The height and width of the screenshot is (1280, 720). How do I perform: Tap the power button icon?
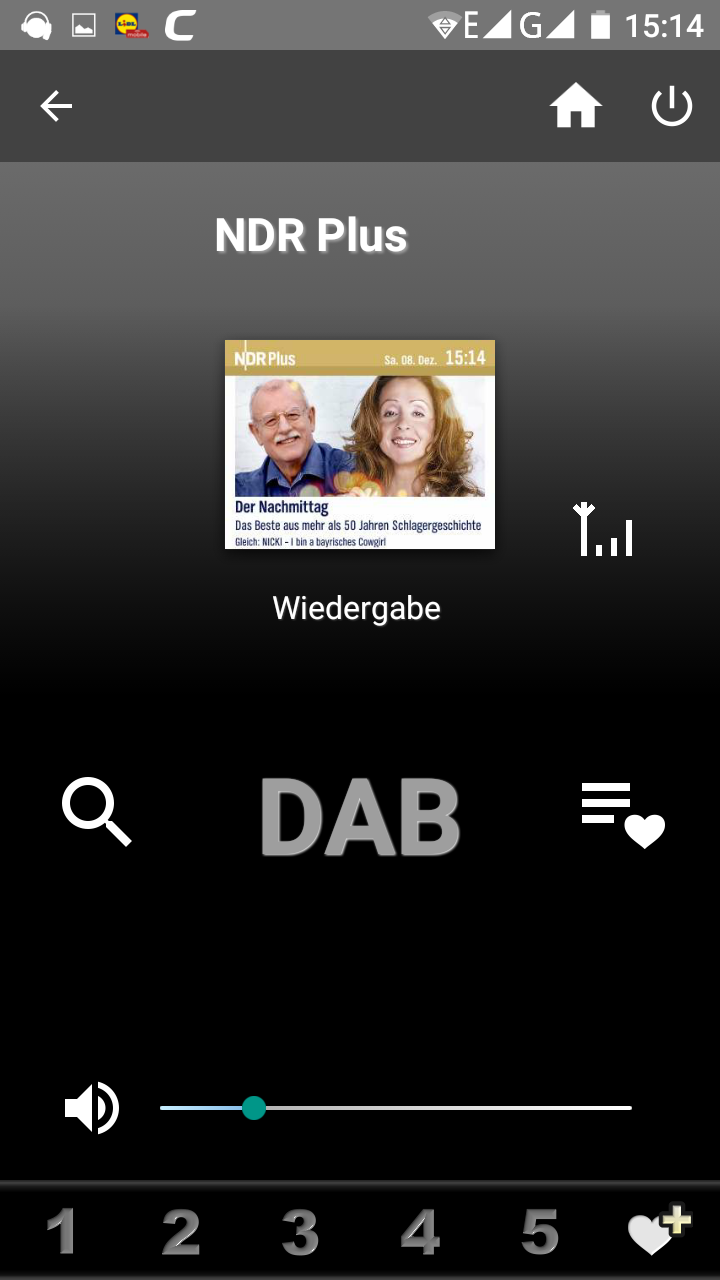click(x=671, y=106)
